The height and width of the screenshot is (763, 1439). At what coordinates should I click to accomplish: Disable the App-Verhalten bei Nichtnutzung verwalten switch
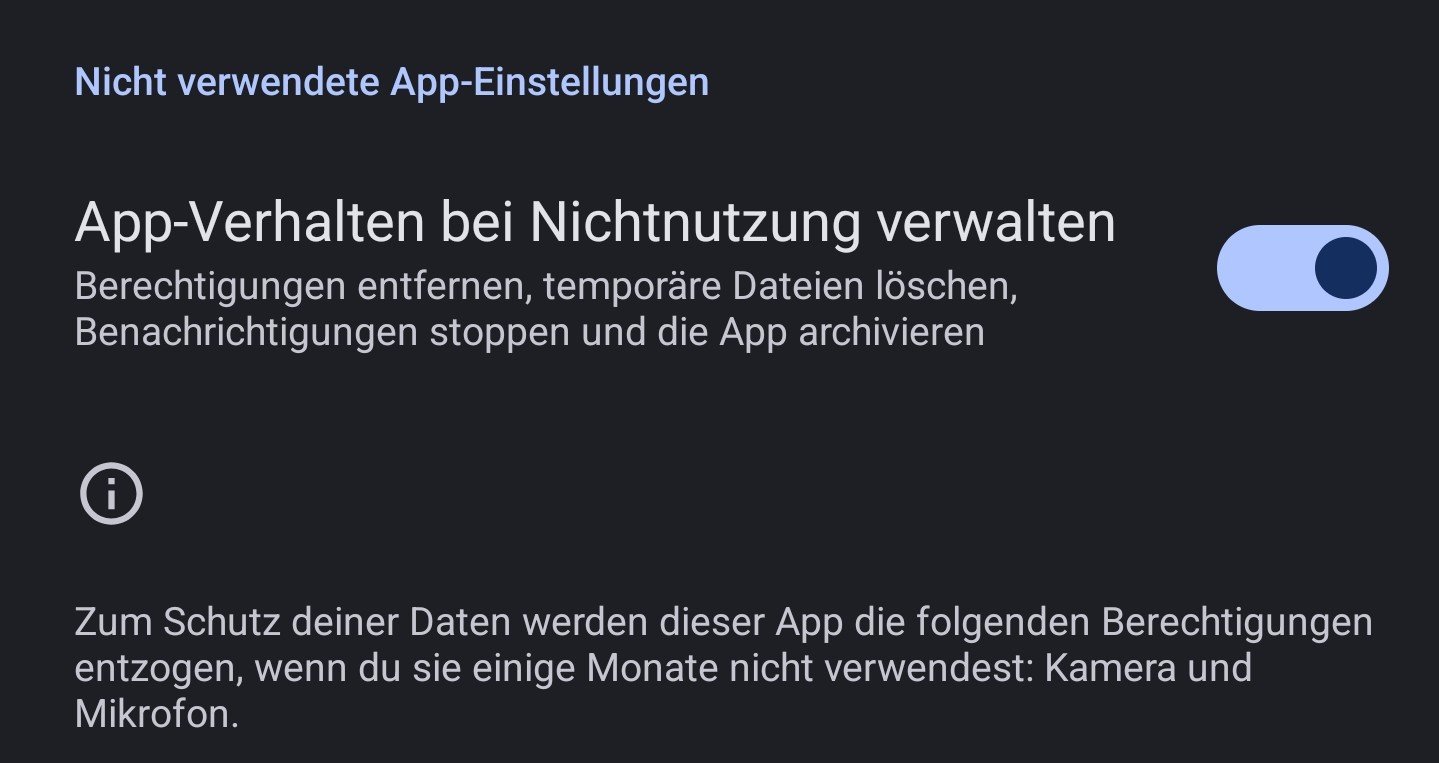coord(1302,268)
